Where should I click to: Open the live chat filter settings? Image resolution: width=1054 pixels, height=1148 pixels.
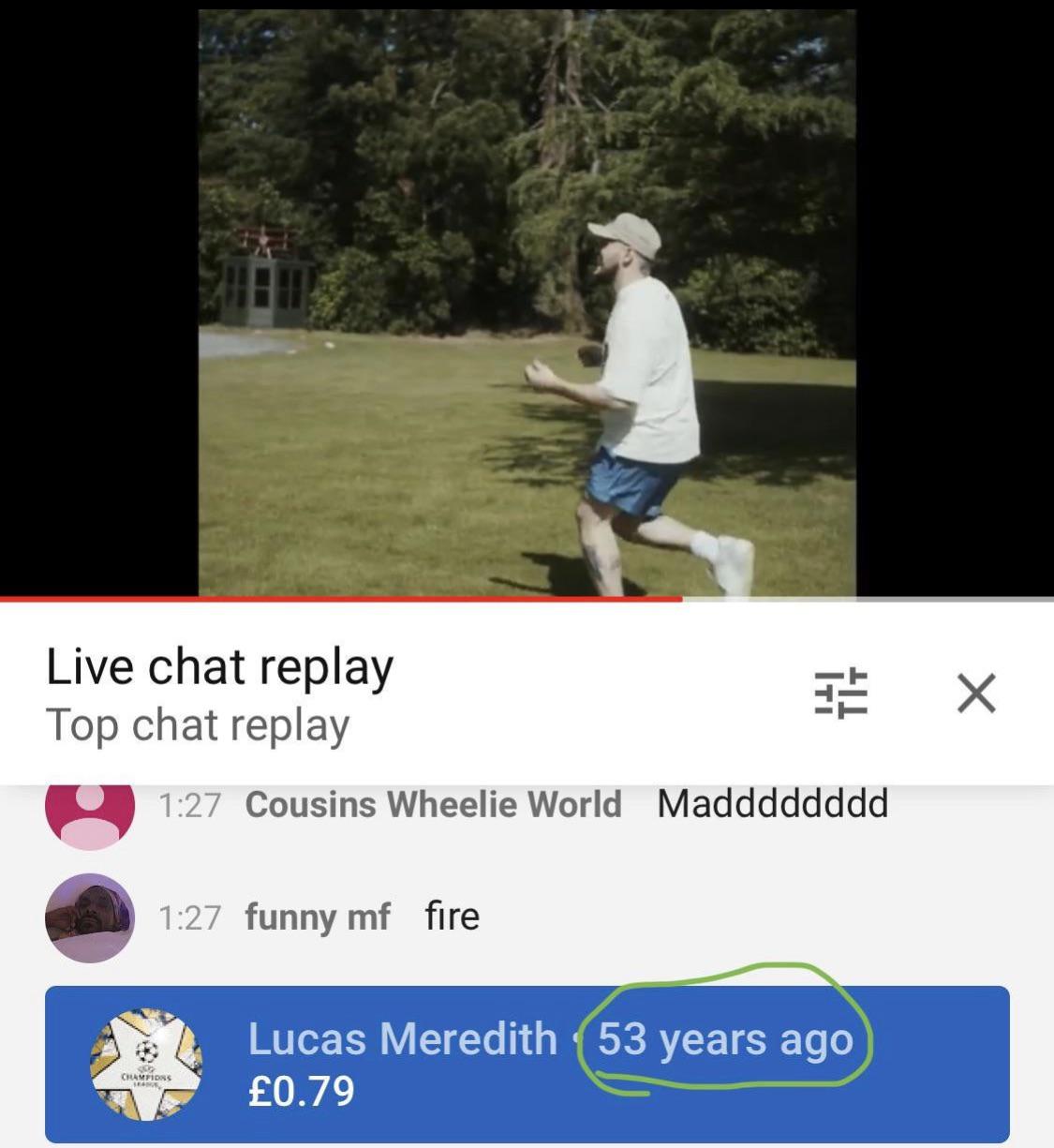[x=840, y=693]
